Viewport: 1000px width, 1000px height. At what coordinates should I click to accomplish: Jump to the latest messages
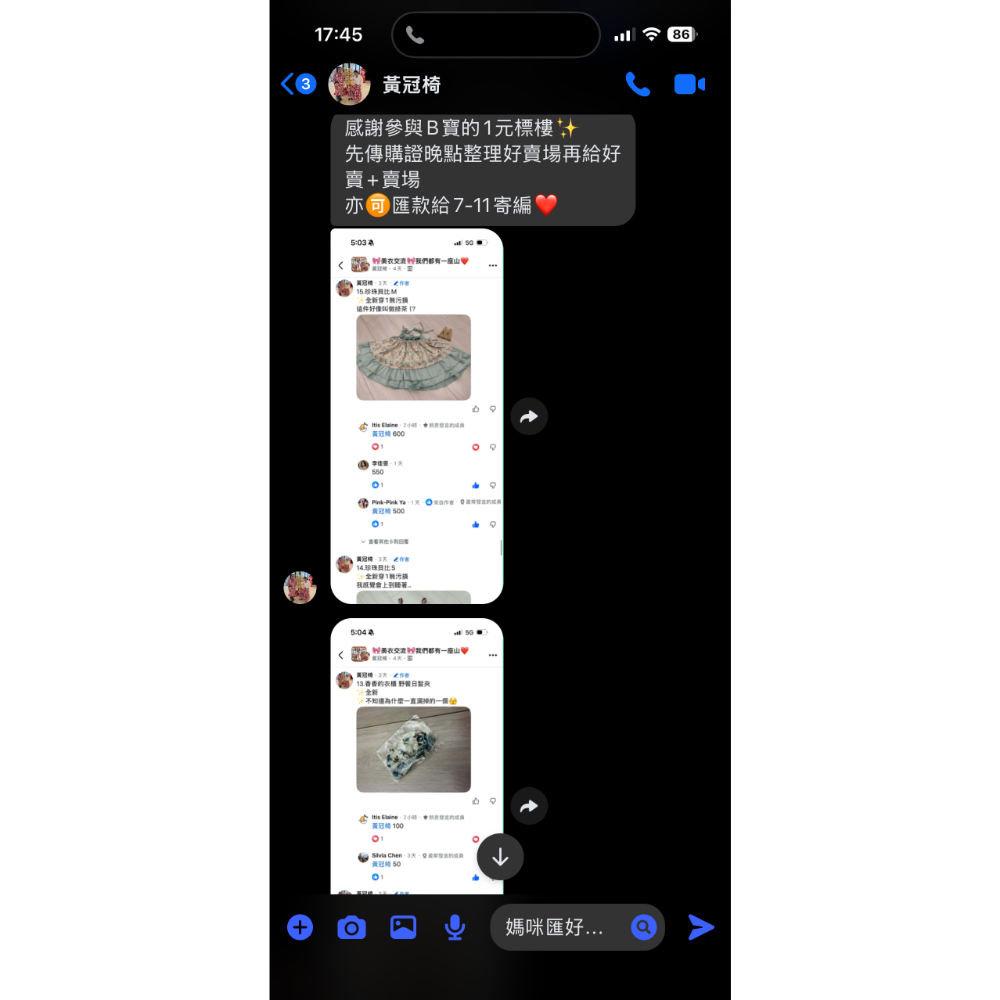pos(500,857)
